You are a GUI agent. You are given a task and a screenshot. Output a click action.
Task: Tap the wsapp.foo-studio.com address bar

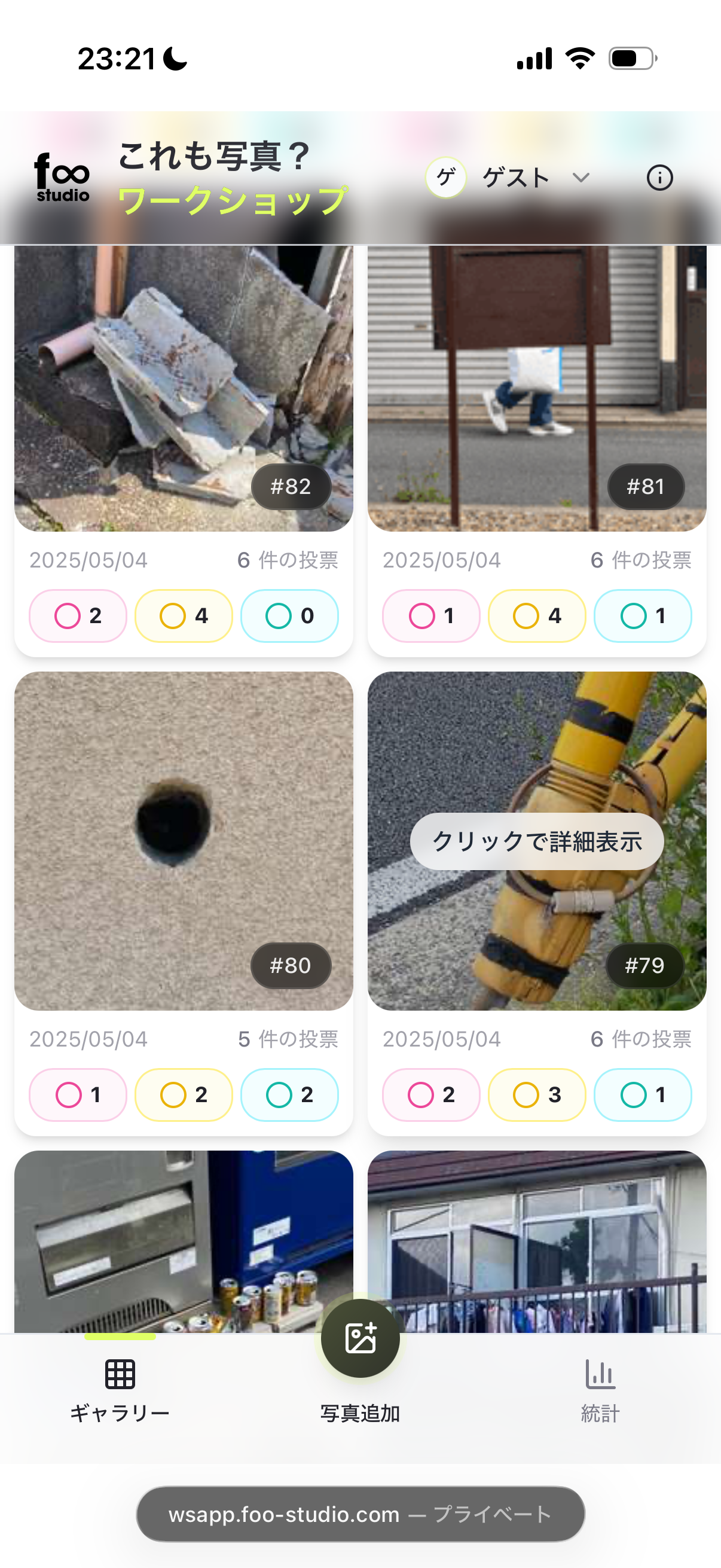[360, 1514]
